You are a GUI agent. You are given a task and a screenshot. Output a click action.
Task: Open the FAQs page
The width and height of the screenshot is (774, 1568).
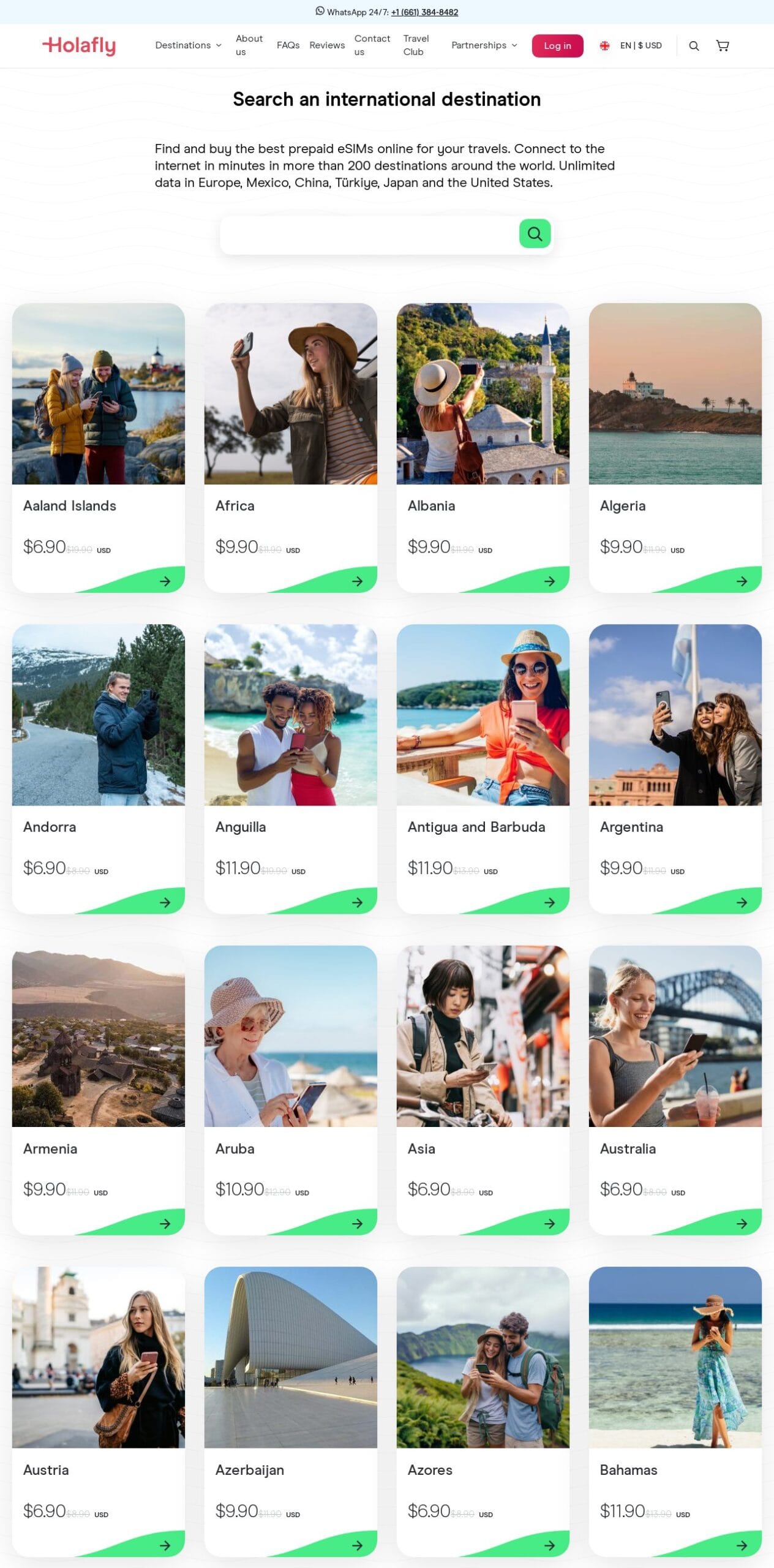tap(288, 45)
